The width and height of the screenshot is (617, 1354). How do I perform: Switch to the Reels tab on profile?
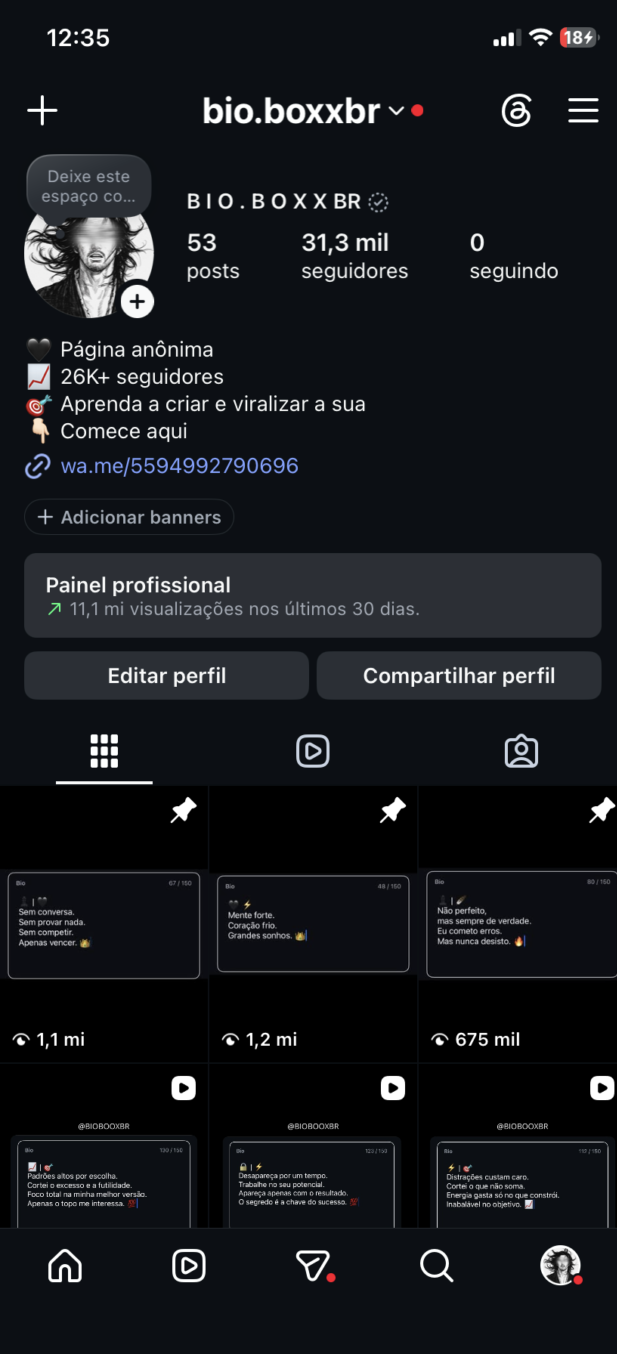pos(313,751)
